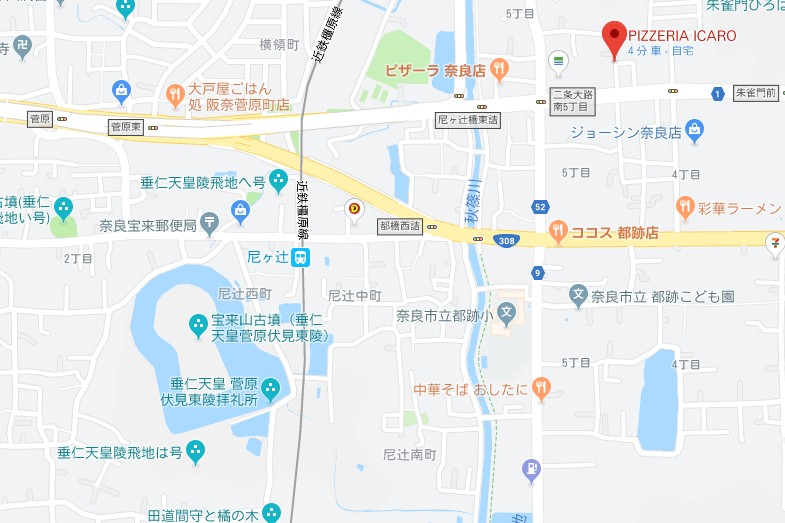Tap the gas station marker
Image resolution: width=785 pixels, height=523 pixels.
coord(532,468)
